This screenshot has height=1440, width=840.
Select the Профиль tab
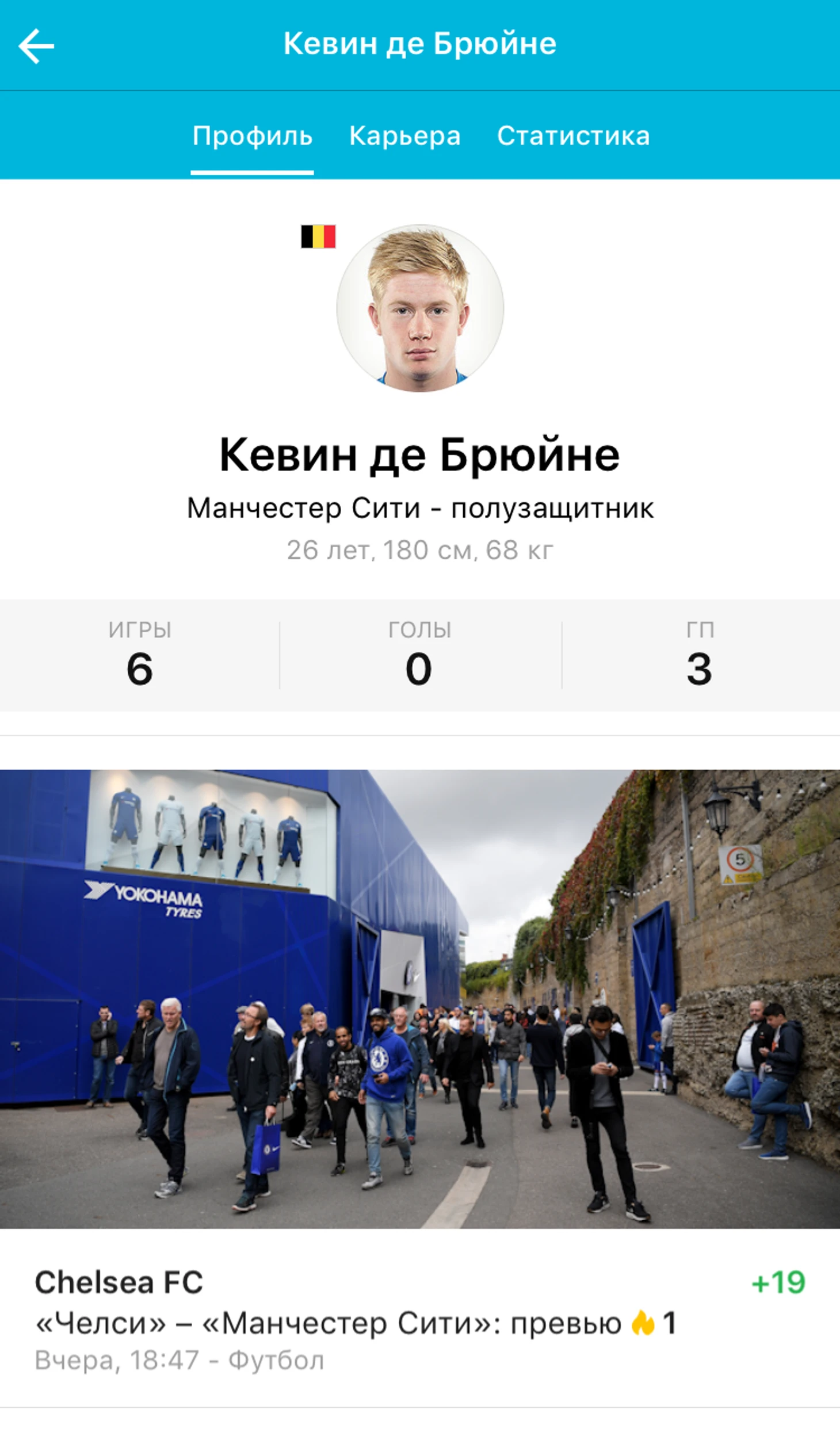252,136
